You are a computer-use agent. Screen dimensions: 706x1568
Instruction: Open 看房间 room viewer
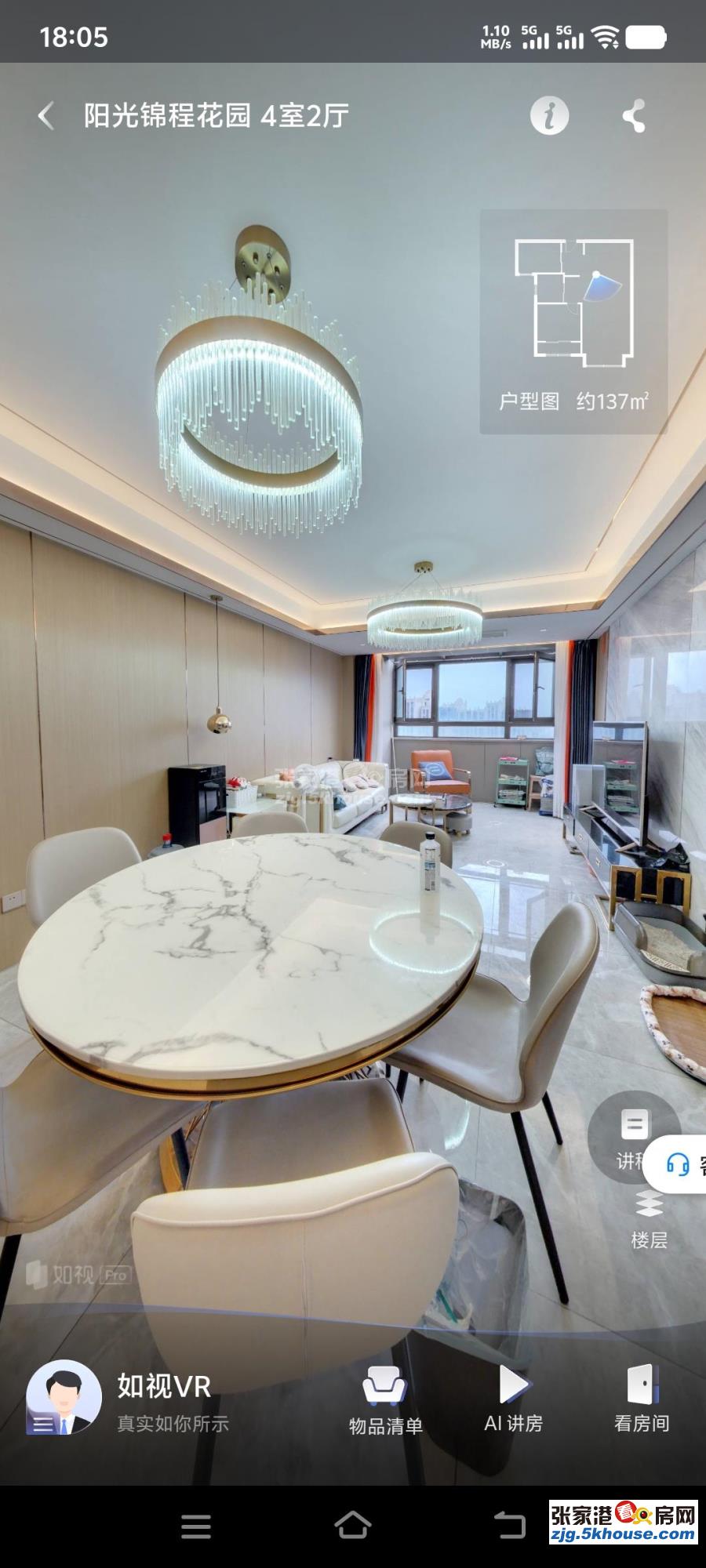pyautogui.click(x=642, y=1399)
